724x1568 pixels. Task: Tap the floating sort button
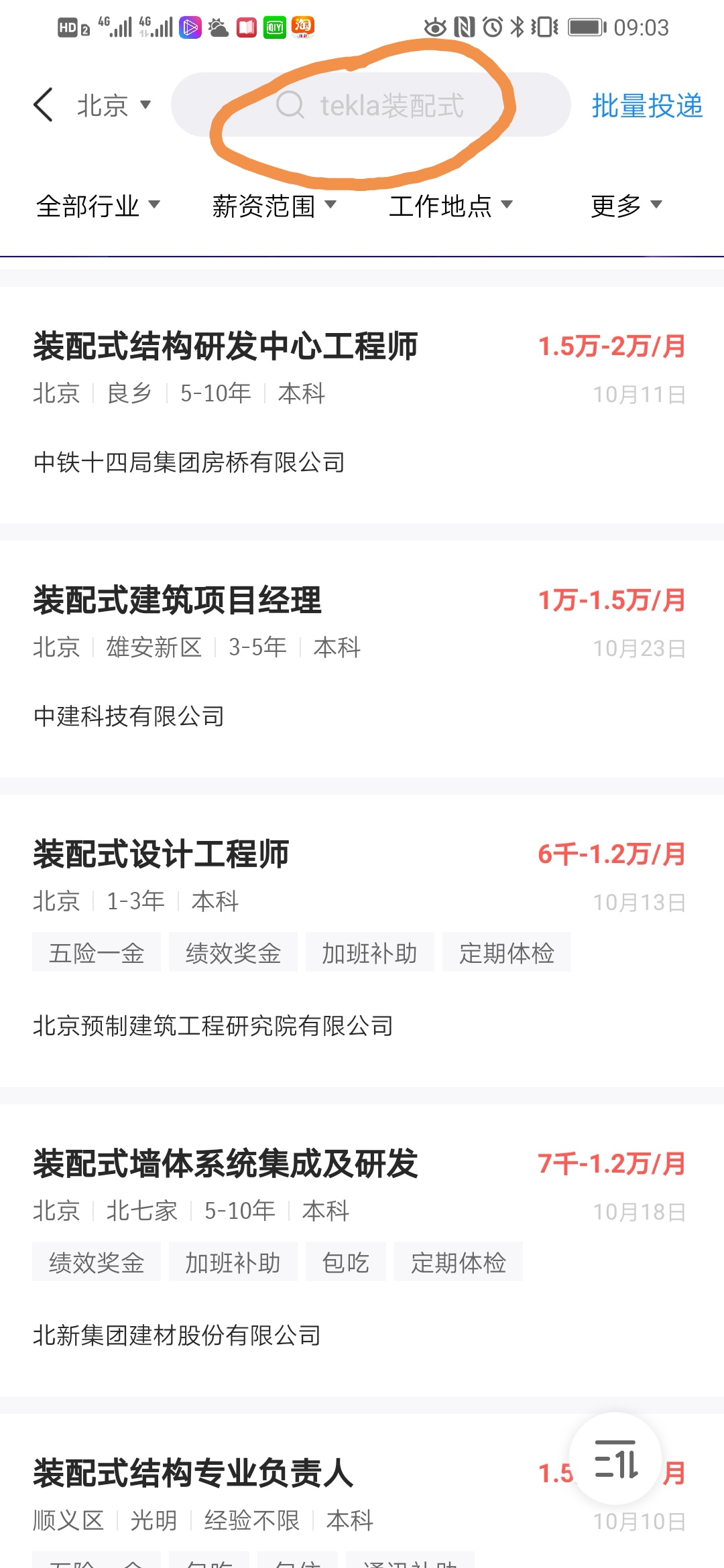[x=615, y=1459]
